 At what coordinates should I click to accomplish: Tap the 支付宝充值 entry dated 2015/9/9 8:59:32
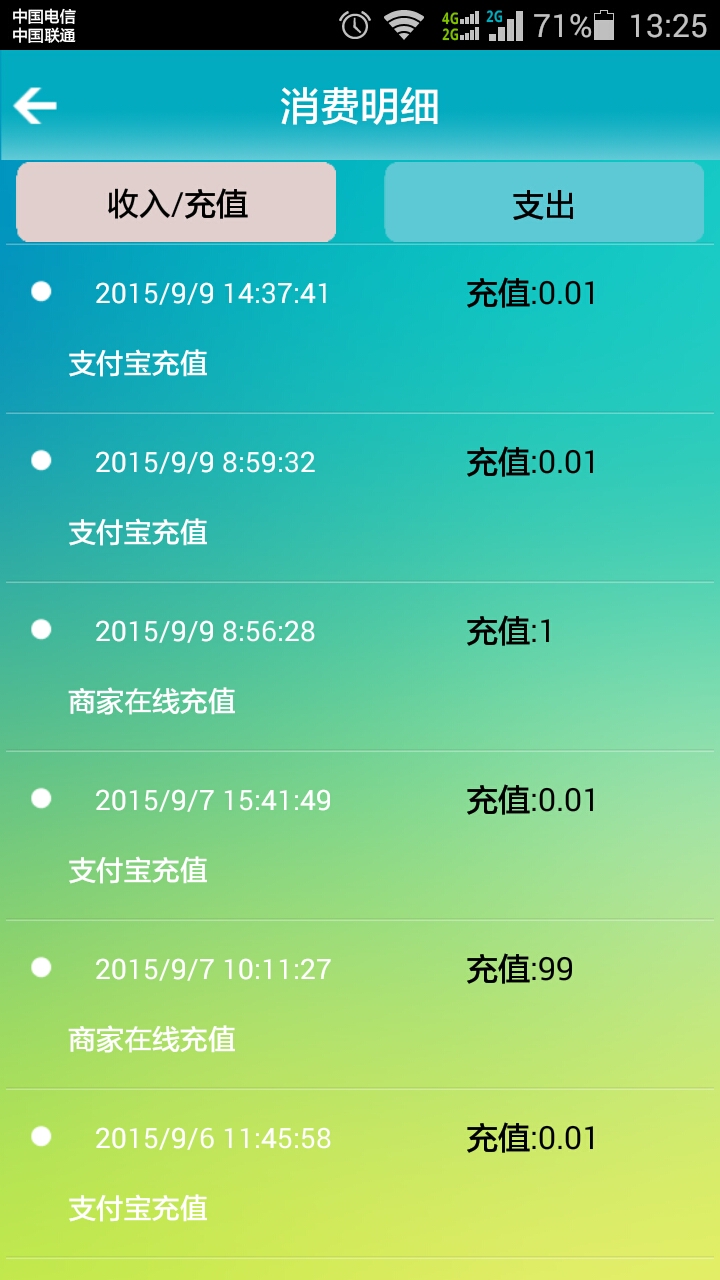138,533
